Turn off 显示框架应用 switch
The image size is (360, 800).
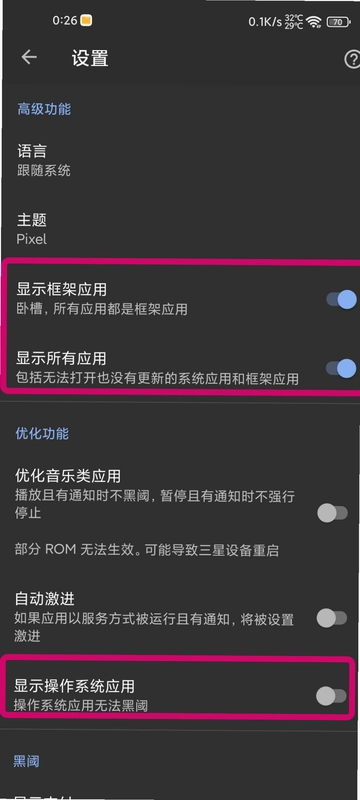pos(341,299)
